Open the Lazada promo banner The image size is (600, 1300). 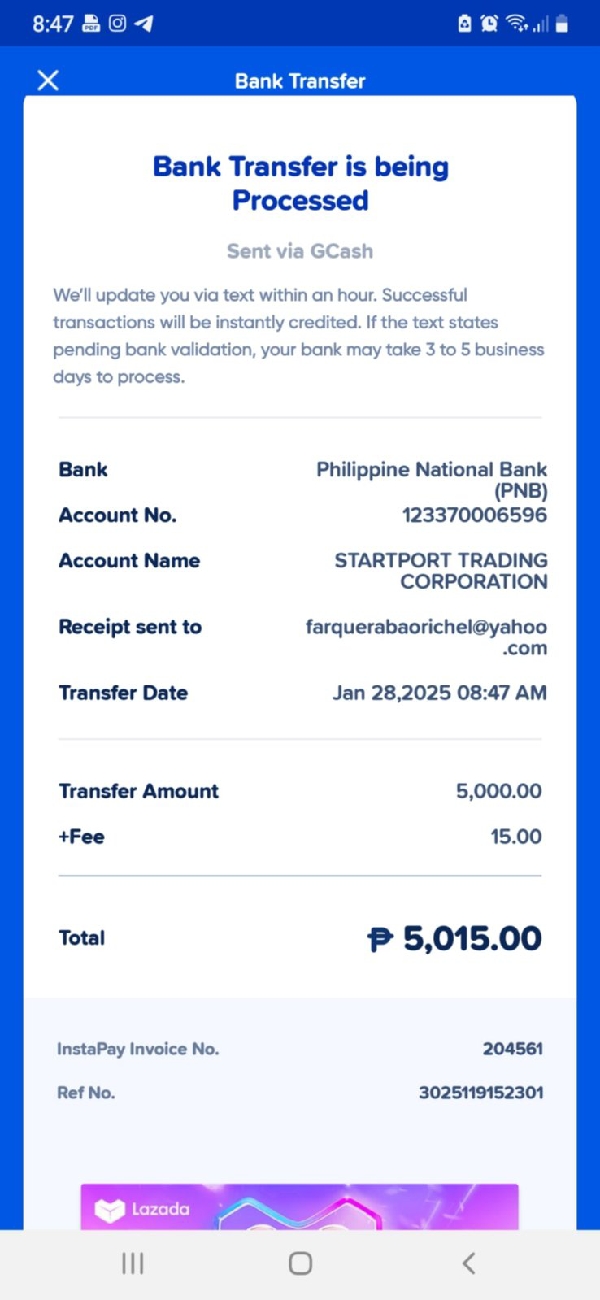pyautogui.click(x=300, y=1207)
